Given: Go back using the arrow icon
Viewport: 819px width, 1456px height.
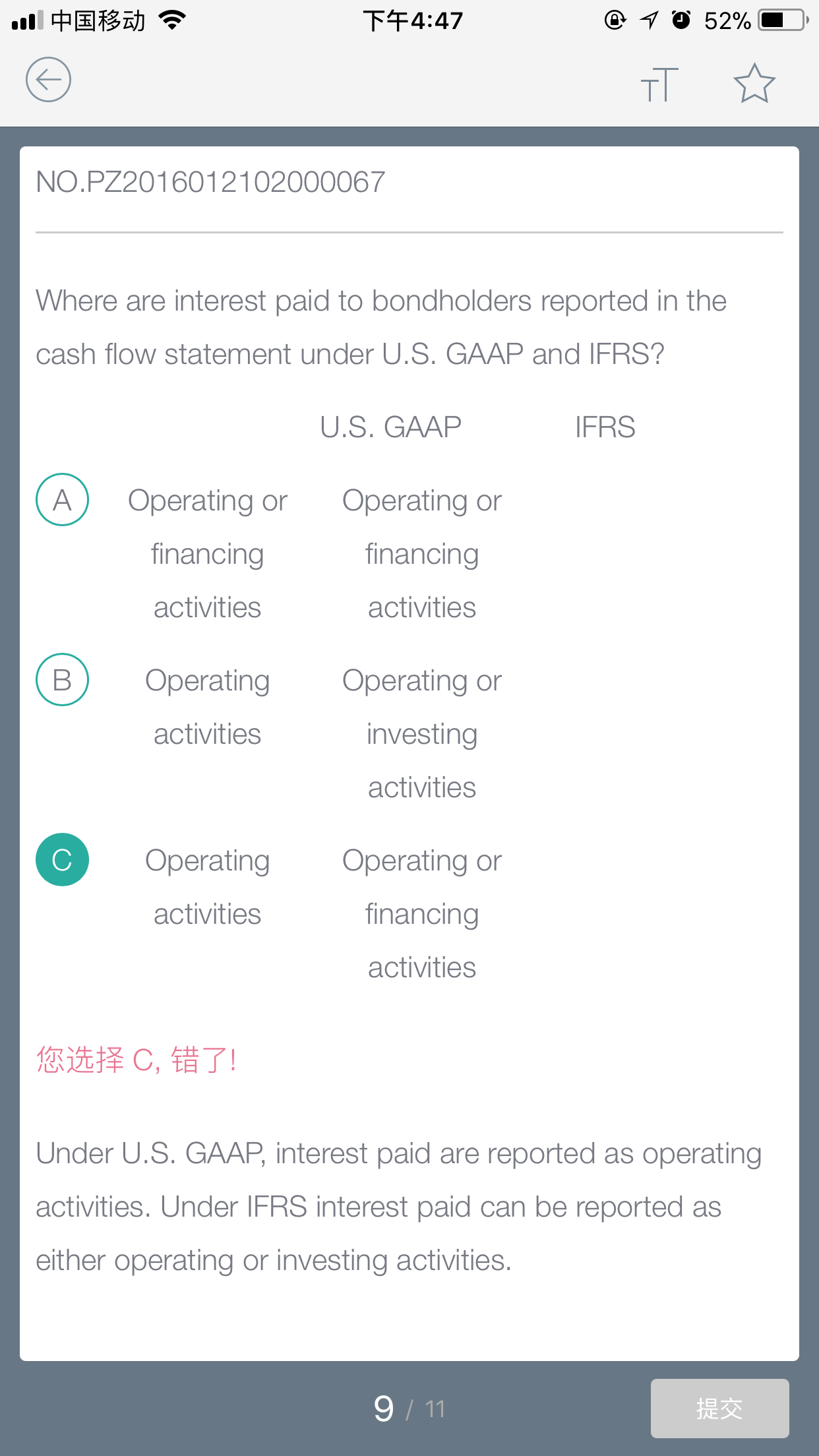Looking at the screenshot, I should [x=48, y=80].
